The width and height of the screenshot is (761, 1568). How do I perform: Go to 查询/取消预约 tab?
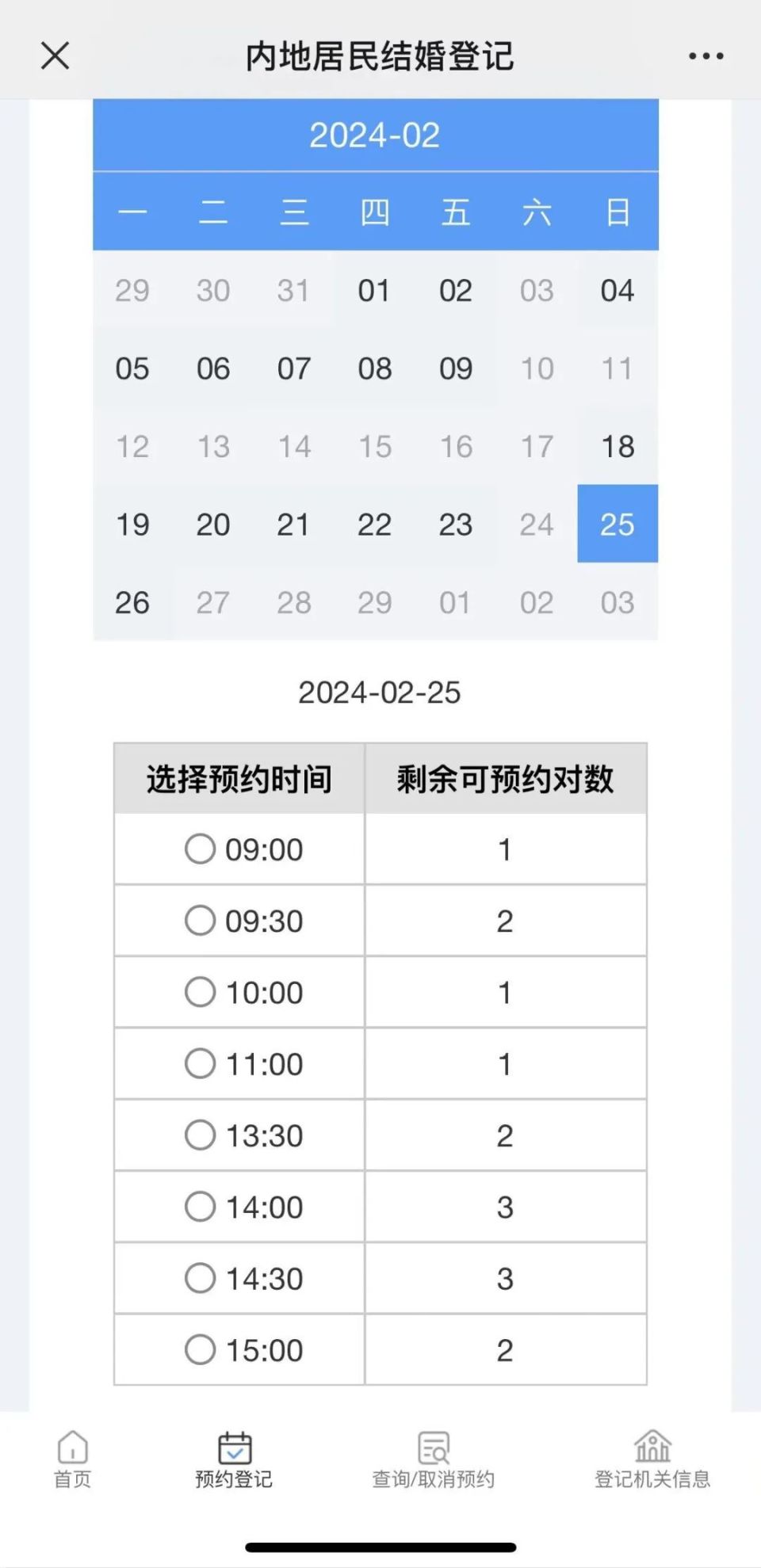[433, 1459]
